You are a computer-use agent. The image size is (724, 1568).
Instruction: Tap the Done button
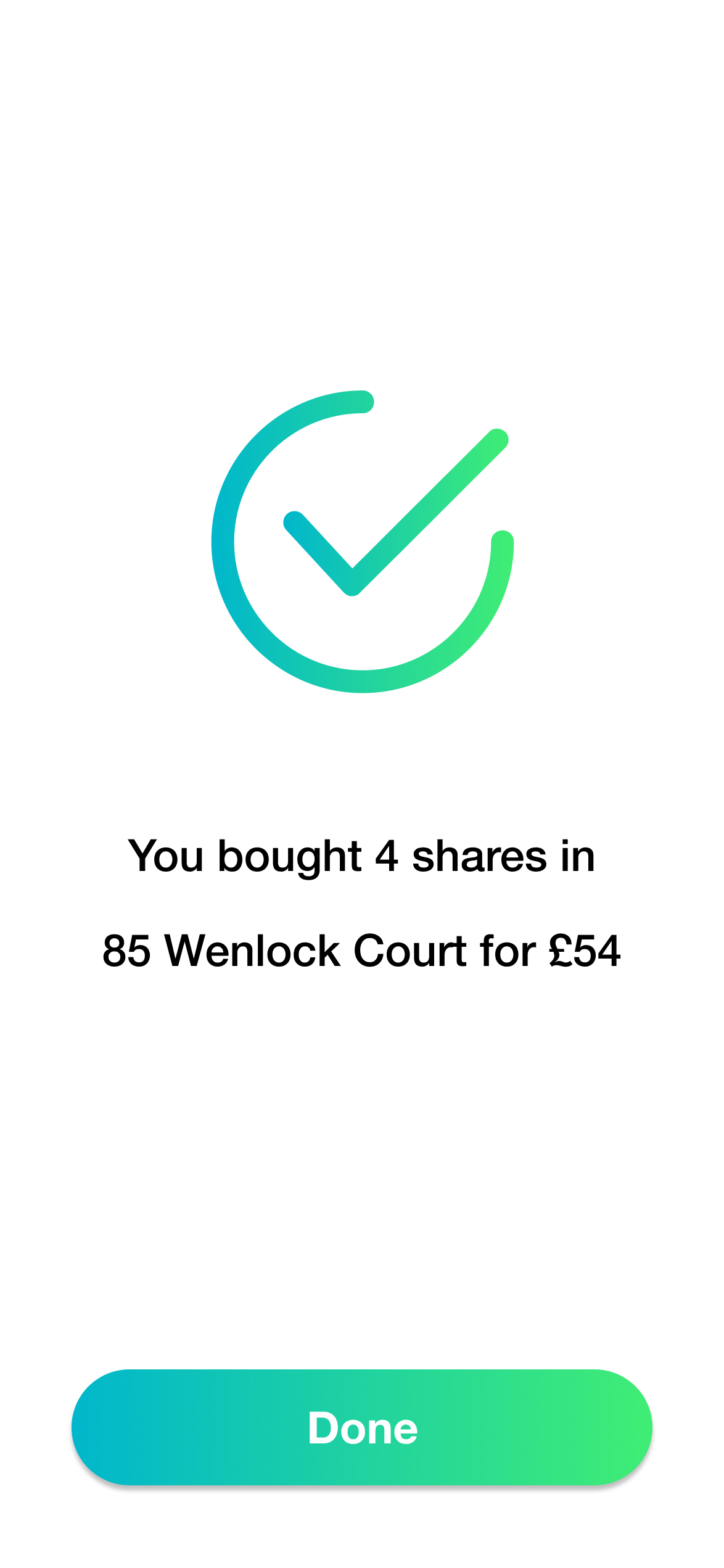[x=362, y=1427]
